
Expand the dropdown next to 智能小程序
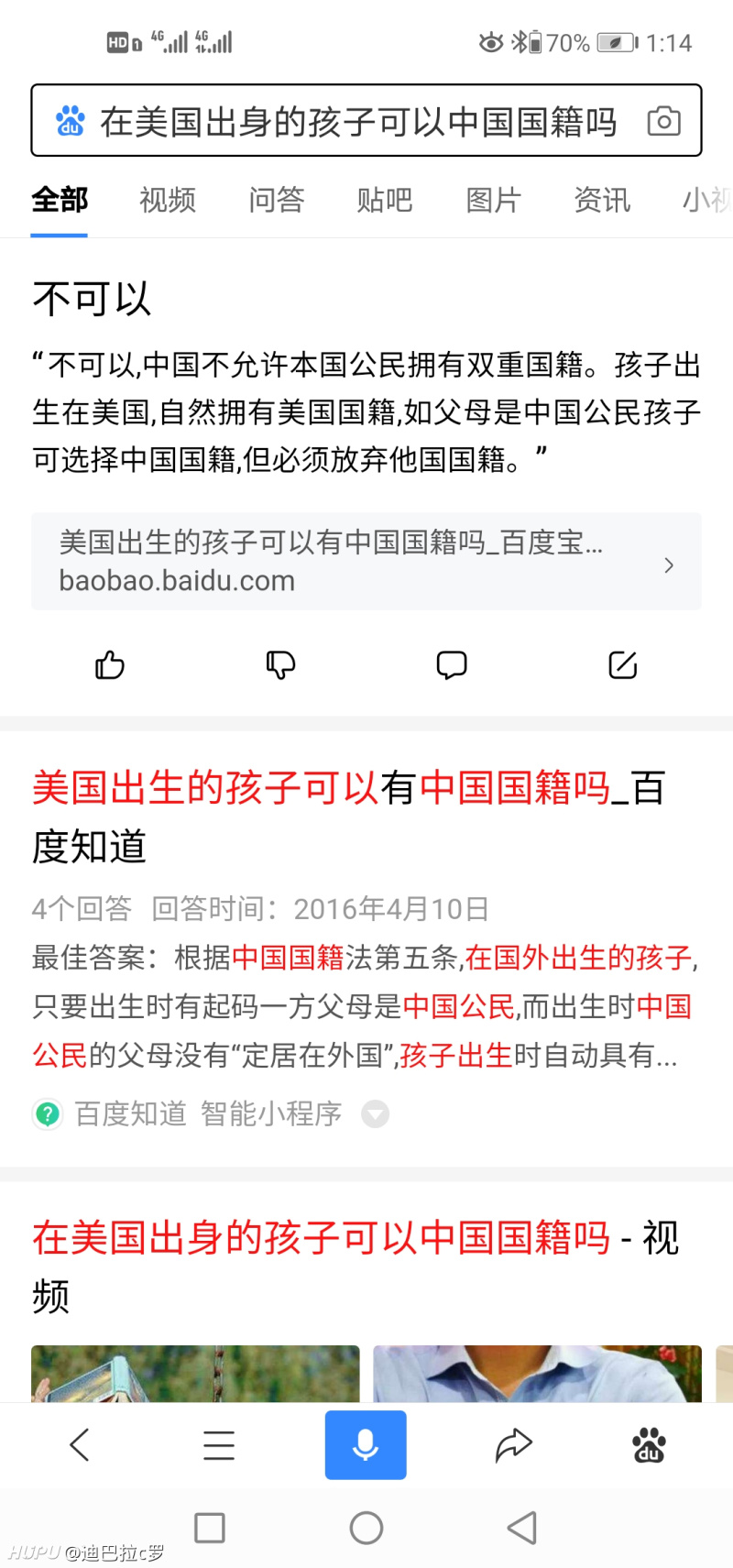pyautogui.click(x=375, y=1114)
